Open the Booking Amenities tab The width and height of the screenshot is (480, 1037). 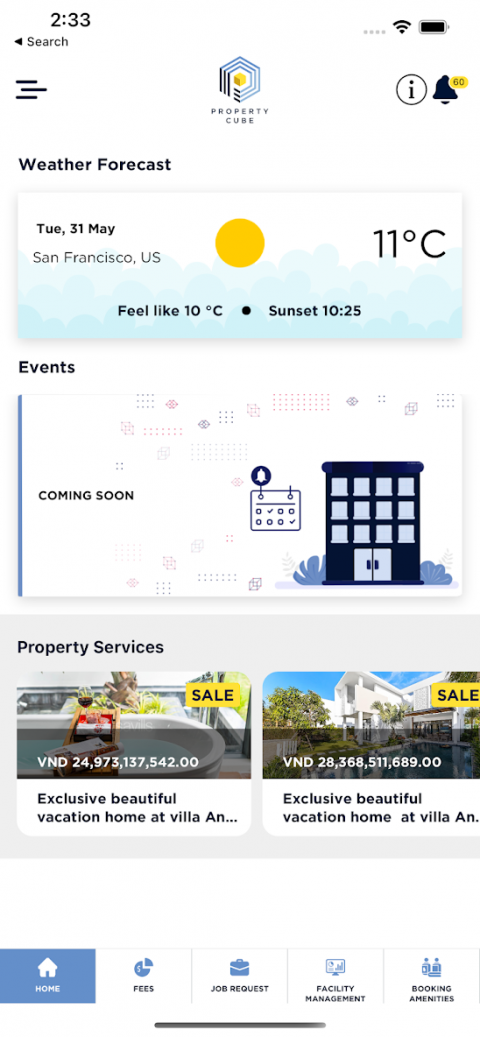tap(431, 976)
